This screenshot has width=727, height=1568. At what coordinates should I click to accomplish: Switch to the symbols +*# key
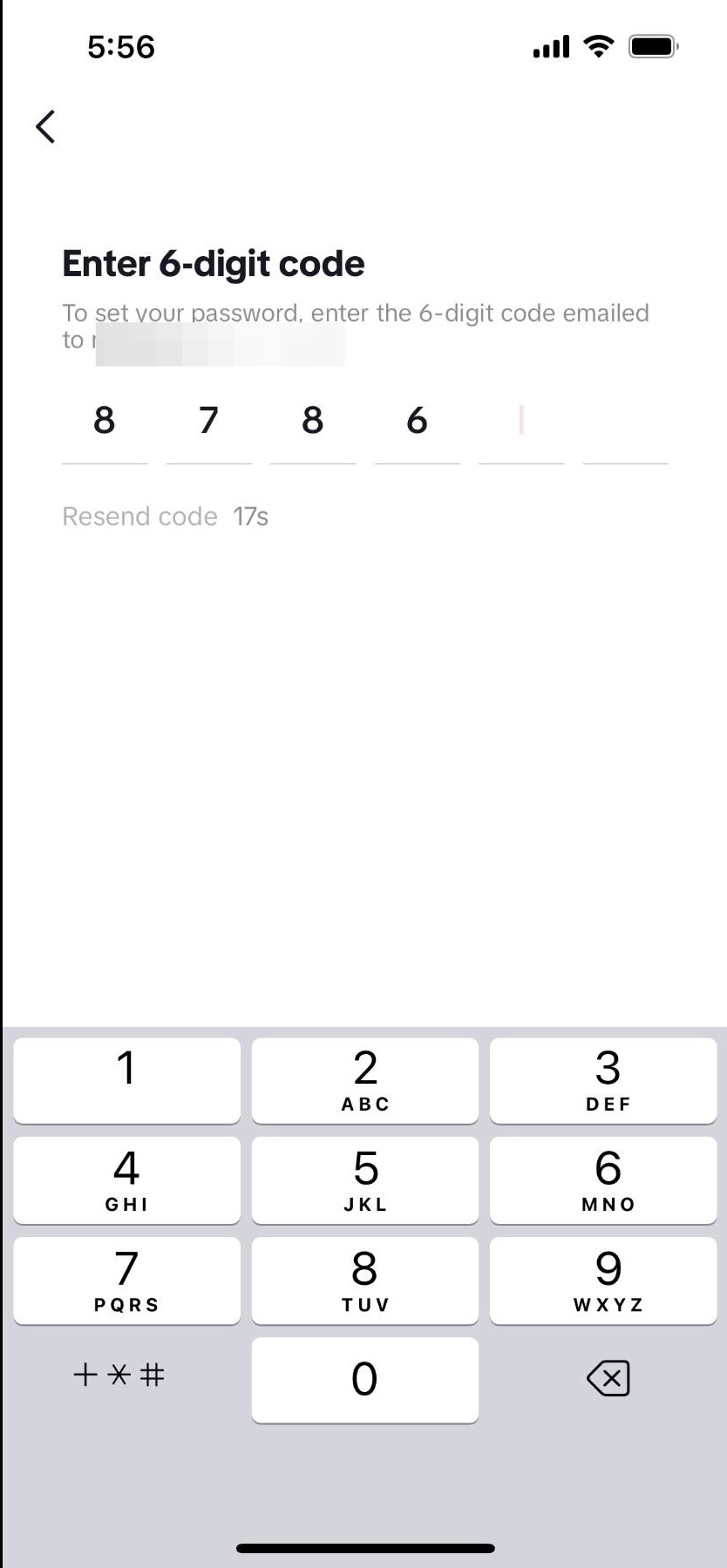tap(119, 1375)
